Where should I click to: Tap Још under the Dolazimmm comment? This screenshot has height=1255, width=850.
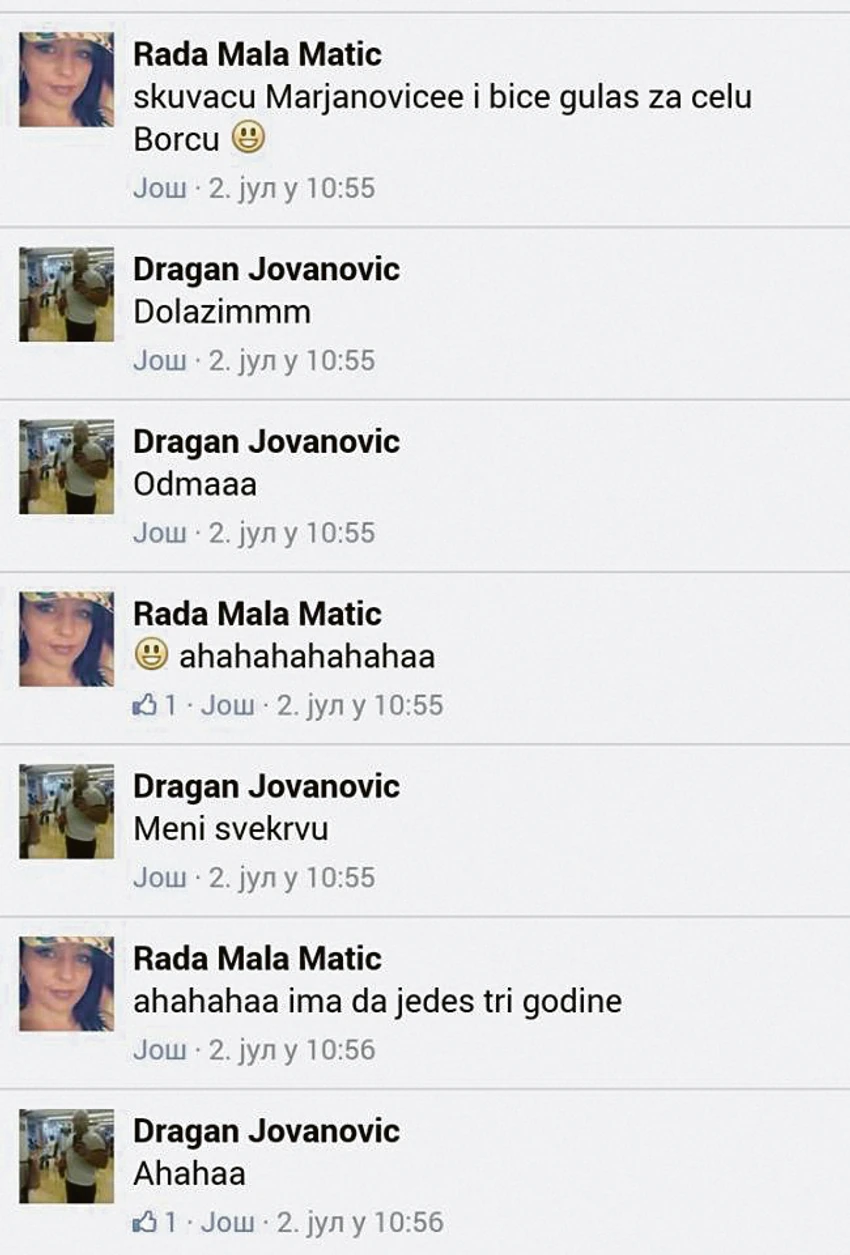coord(160,360)
